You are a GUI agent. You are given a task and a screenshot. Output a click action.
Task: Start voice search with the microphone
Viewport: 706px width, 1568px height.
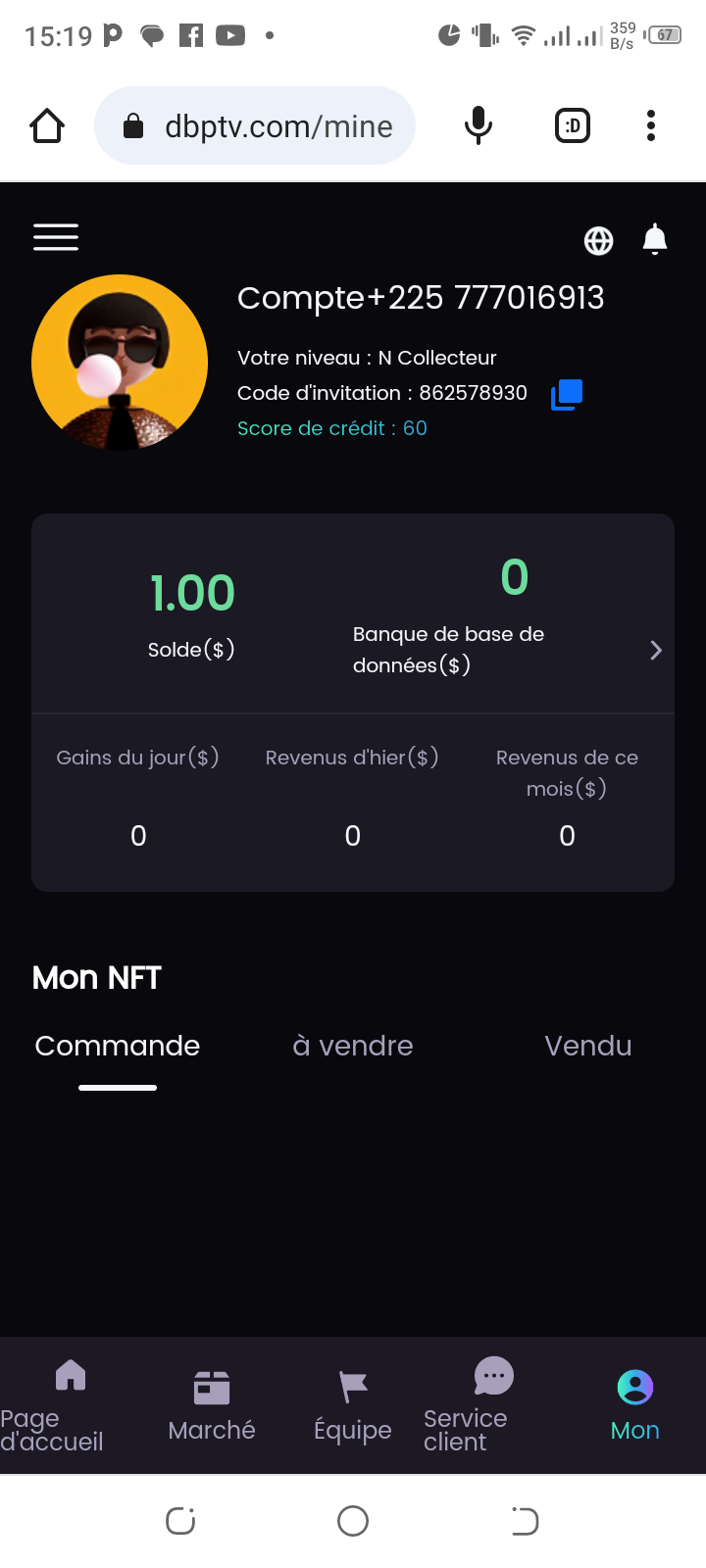point(479,125)
